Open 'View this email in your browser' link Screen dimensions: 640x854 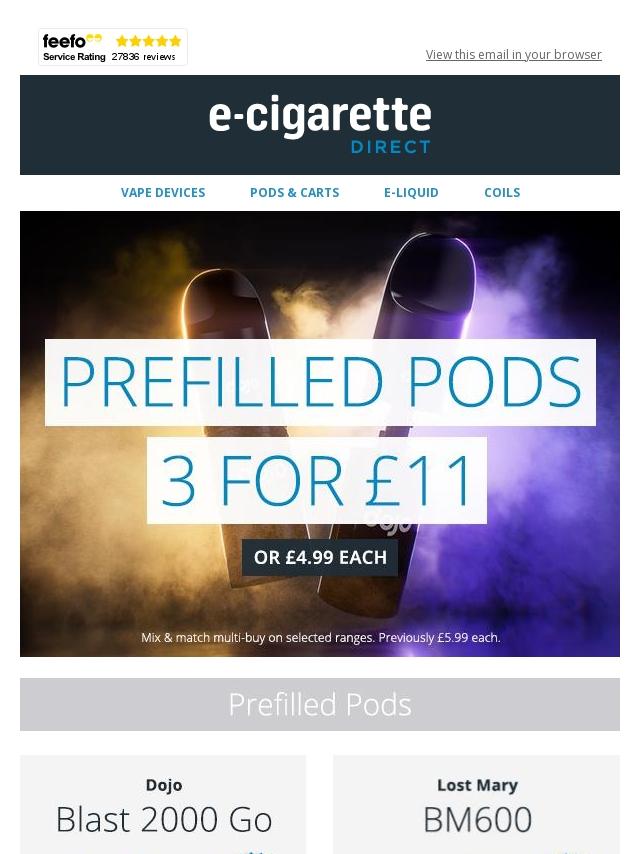point(513,54)
